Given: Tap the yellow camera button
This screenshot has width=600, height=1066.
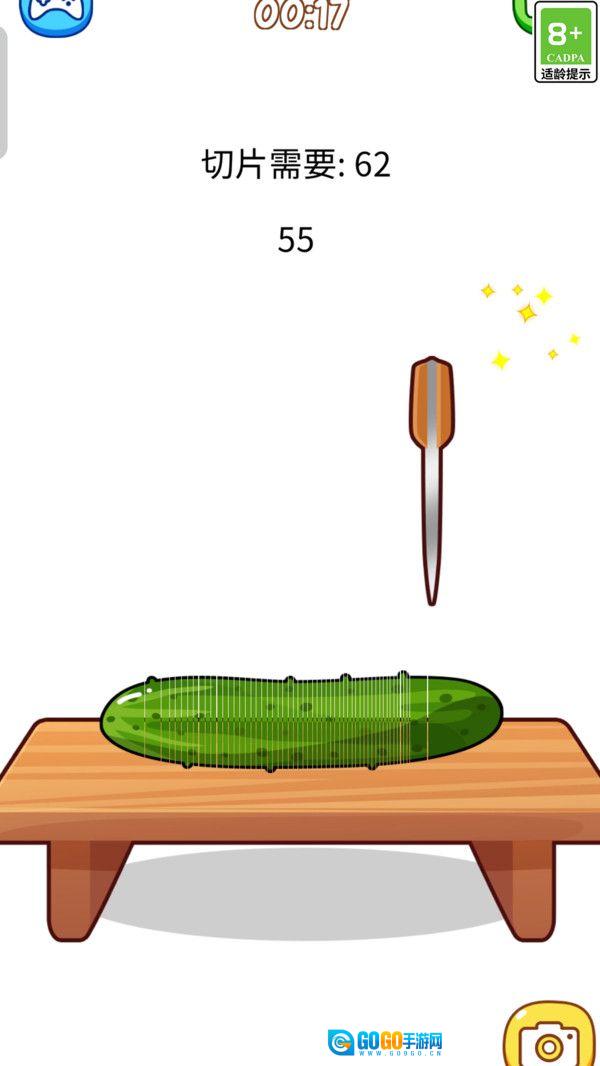Looking at the screenshot, I should 548,1040.
